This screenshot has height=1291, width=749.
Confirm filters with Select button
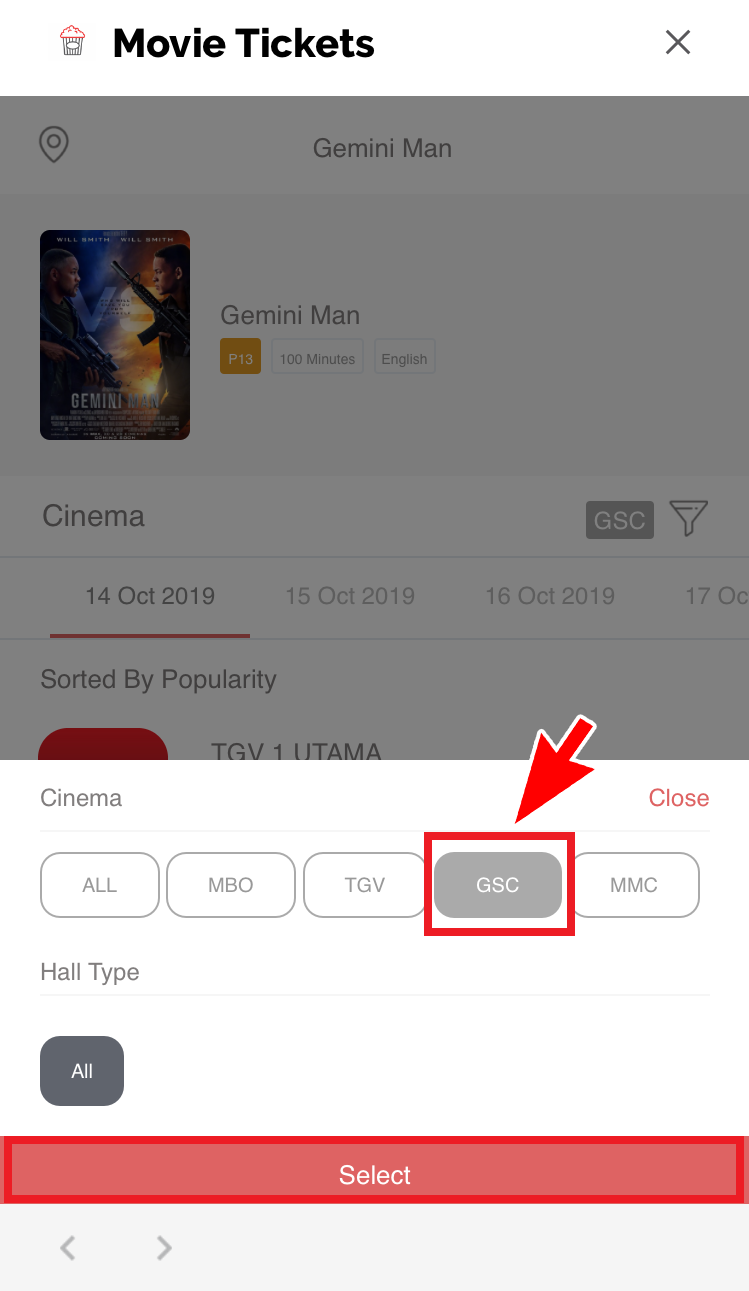(374, 1174)
